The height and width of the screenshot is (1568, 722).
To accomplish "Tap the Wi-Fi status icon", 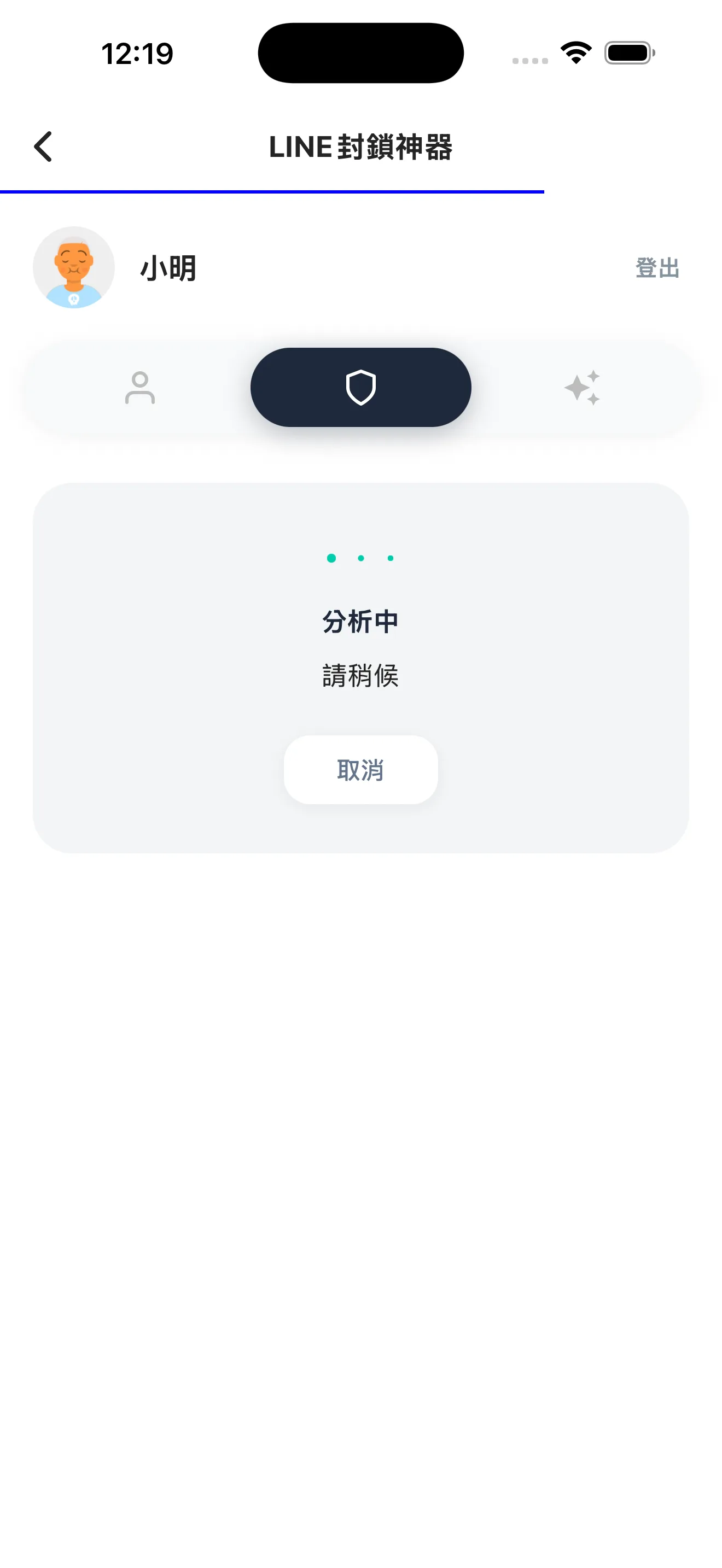I will 575,53.
